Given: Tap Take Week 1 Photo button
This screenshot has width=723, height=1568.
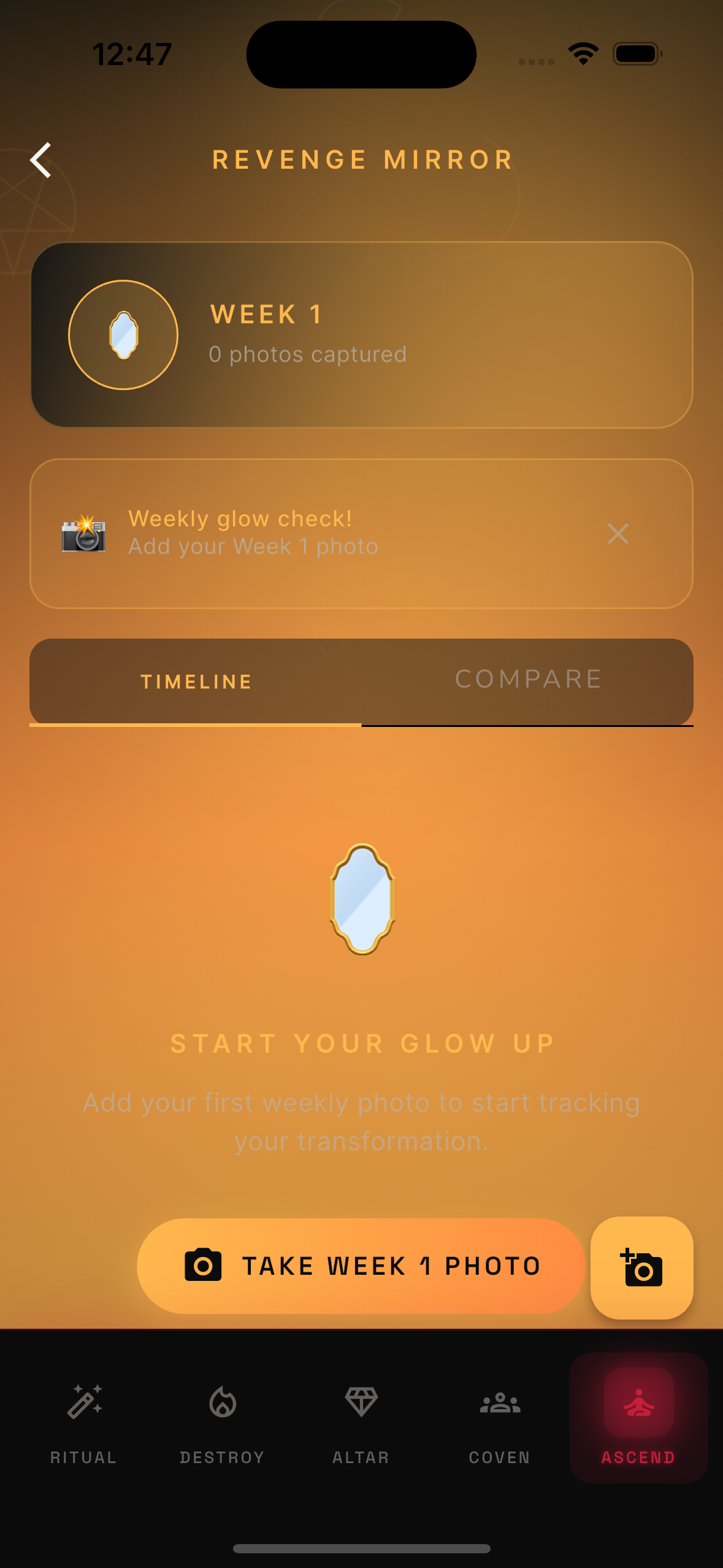Looking at the screenshot, I should pos(361,1266).
